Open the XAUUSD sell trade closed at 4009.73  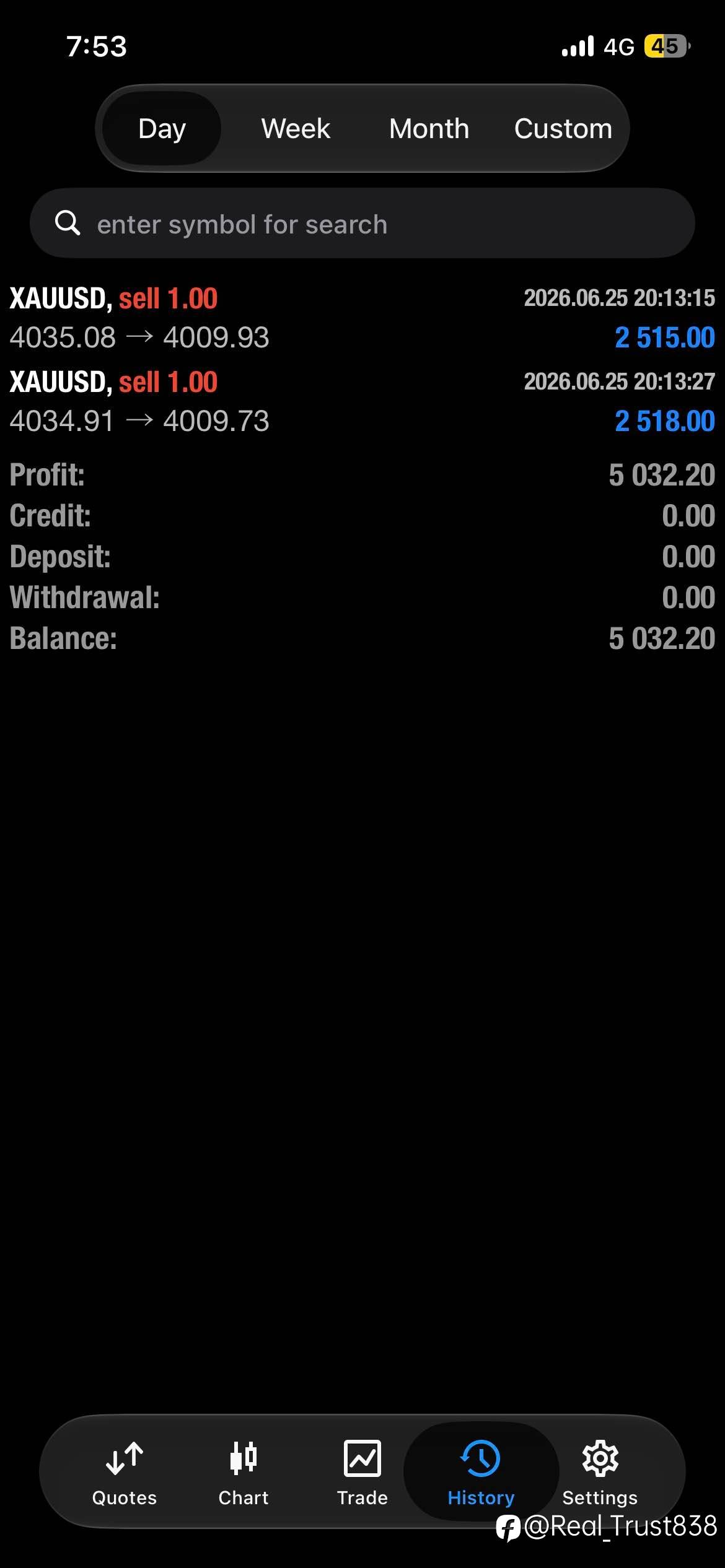pyautogui.click(x=362, y=402)
